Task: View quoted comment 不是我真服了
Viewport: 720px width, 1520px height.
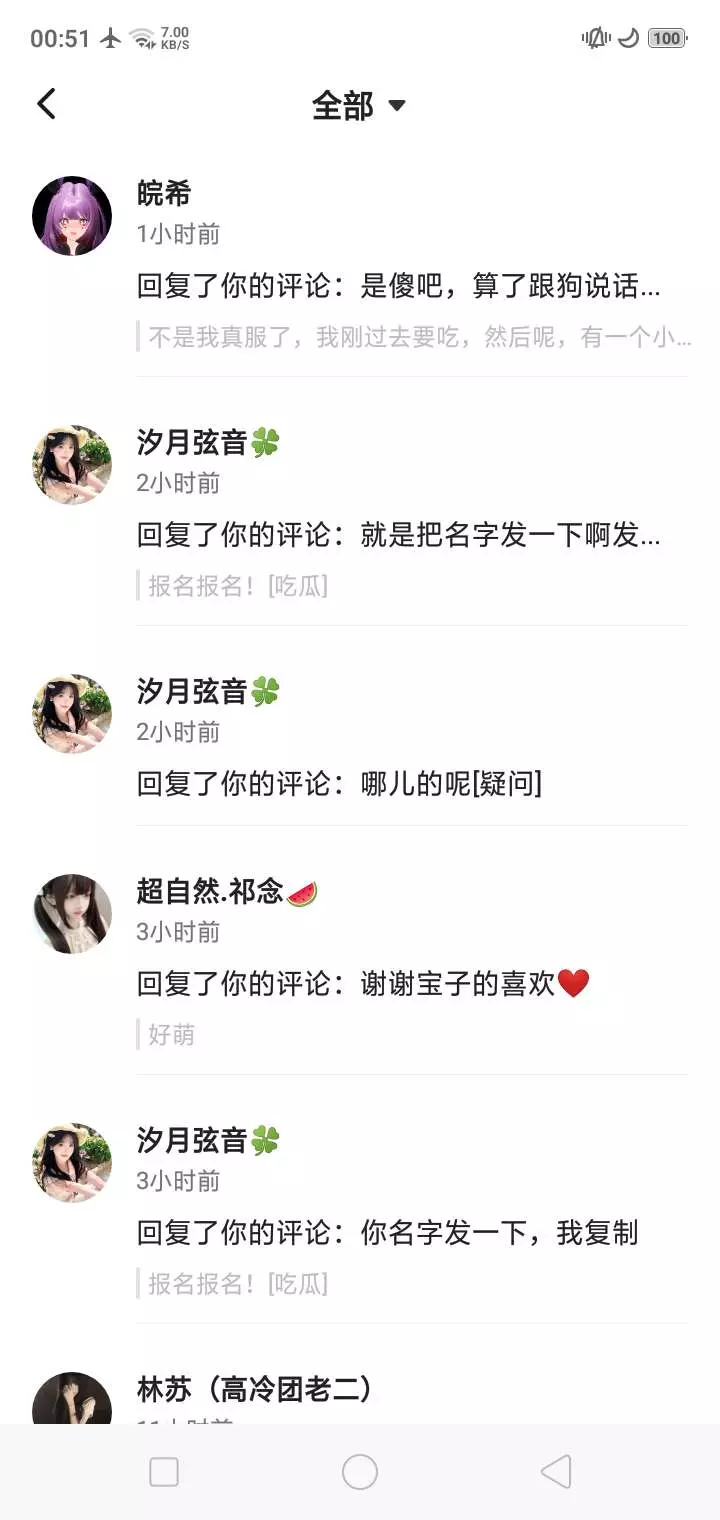Action: [420, 337]
